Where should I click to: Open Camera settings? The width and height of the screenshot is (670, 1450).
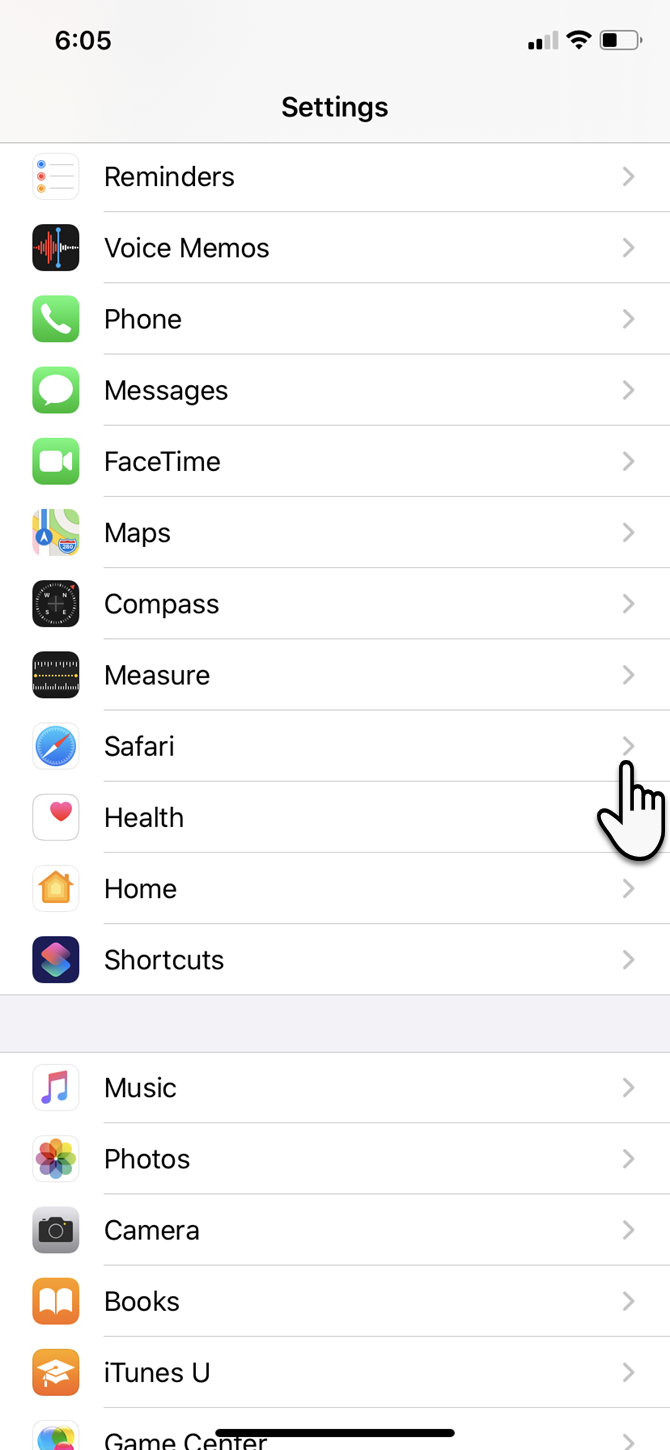pos(335,1230)
